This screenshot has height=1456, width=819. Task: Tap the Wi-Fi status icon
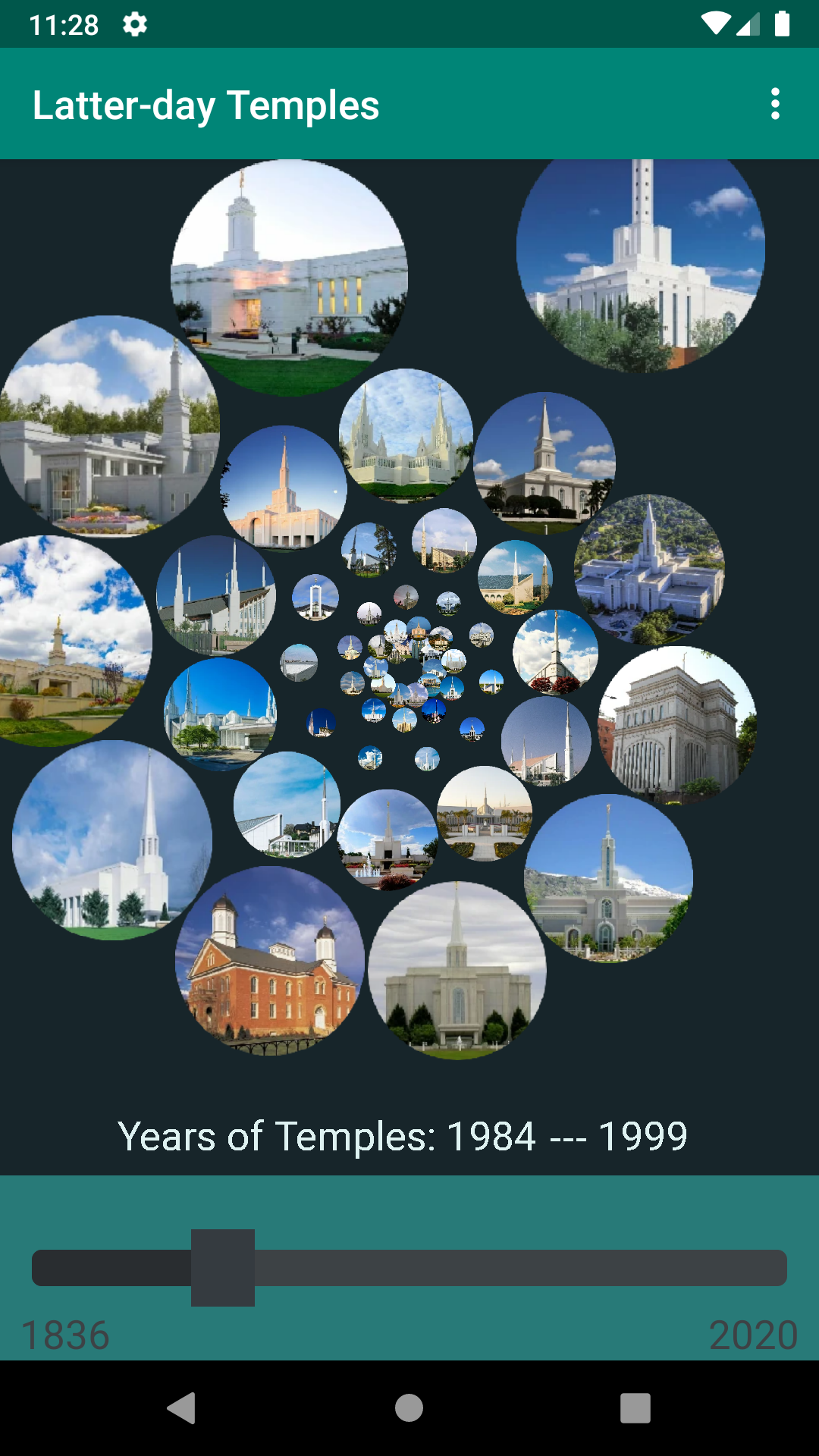pos(715,23)
